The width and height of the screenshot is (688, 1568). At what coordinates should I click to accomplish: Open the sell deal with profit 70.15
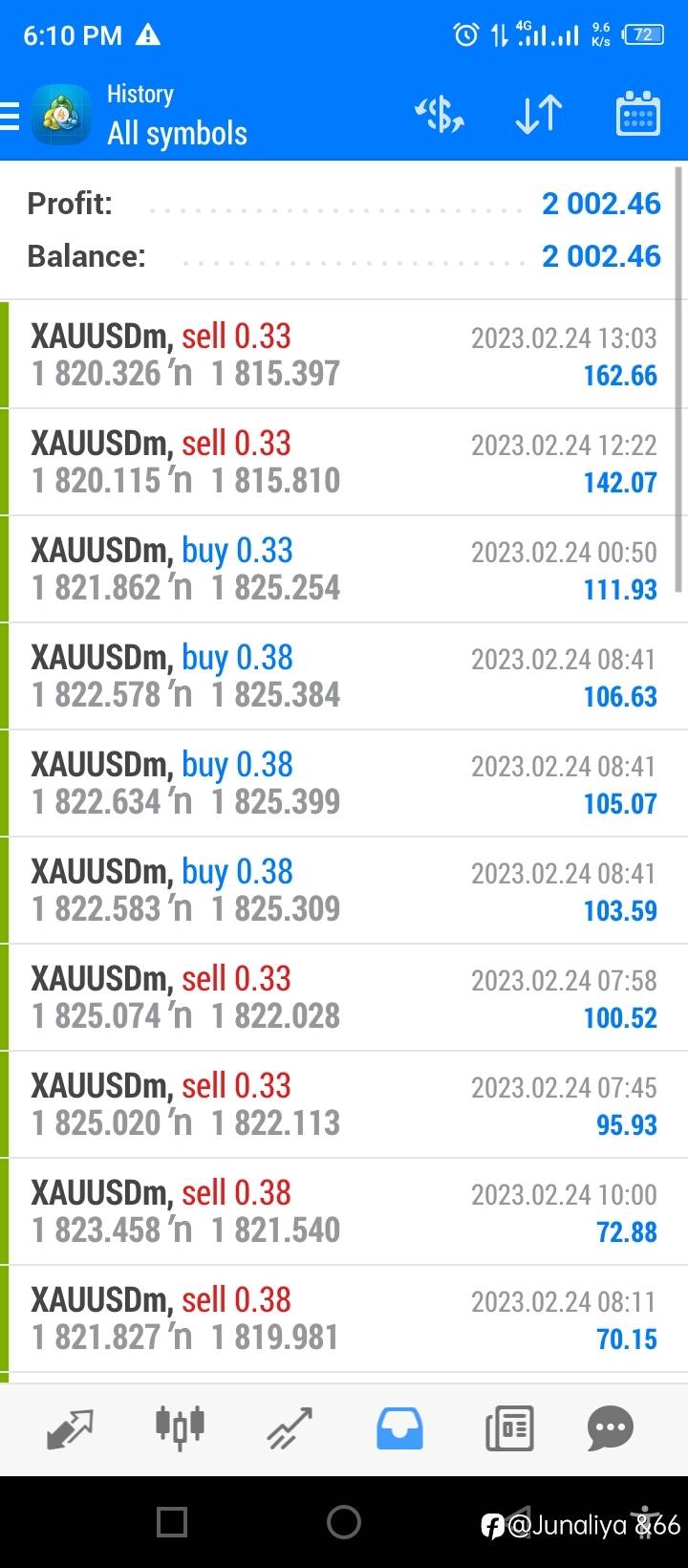click(344, 1318)
